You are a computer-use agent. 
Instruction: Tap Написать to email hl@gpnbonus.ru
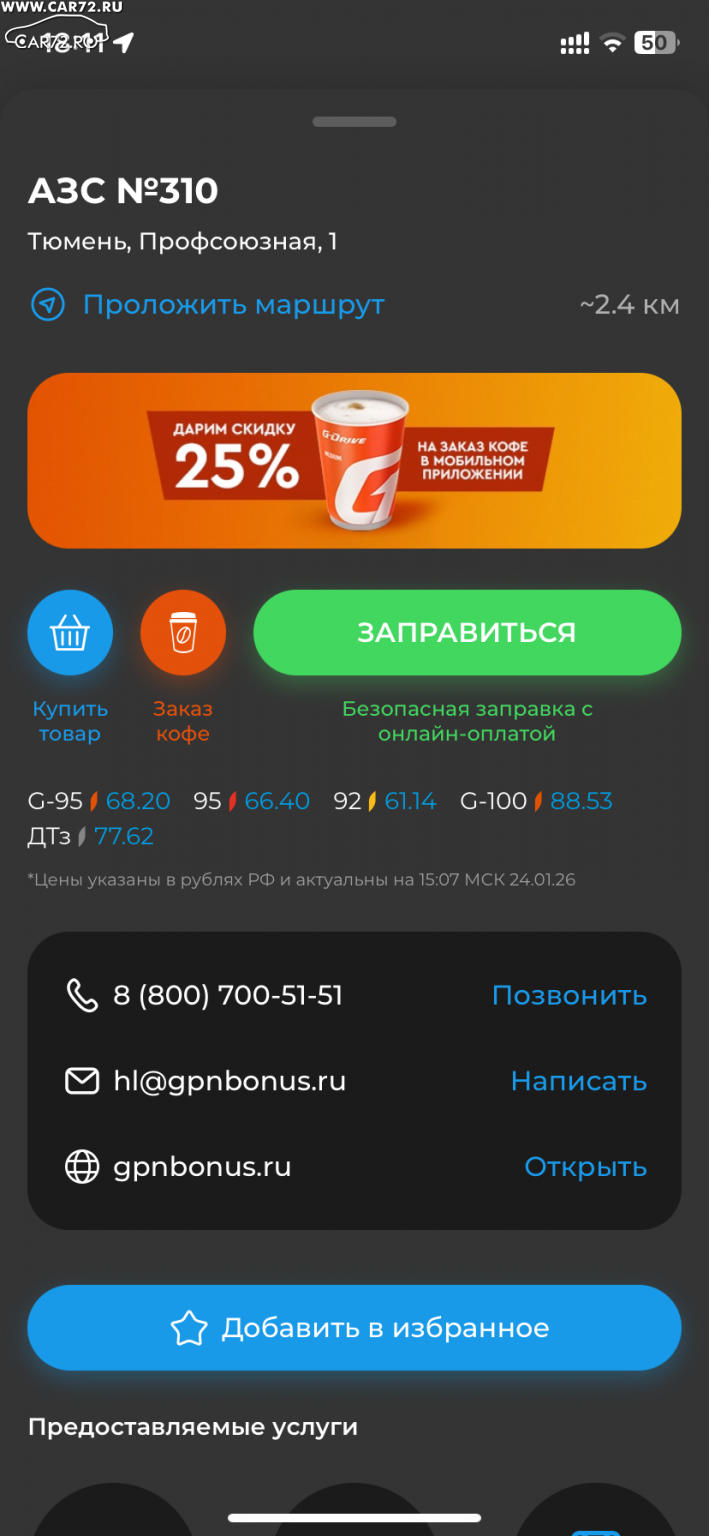(578, 1081)
